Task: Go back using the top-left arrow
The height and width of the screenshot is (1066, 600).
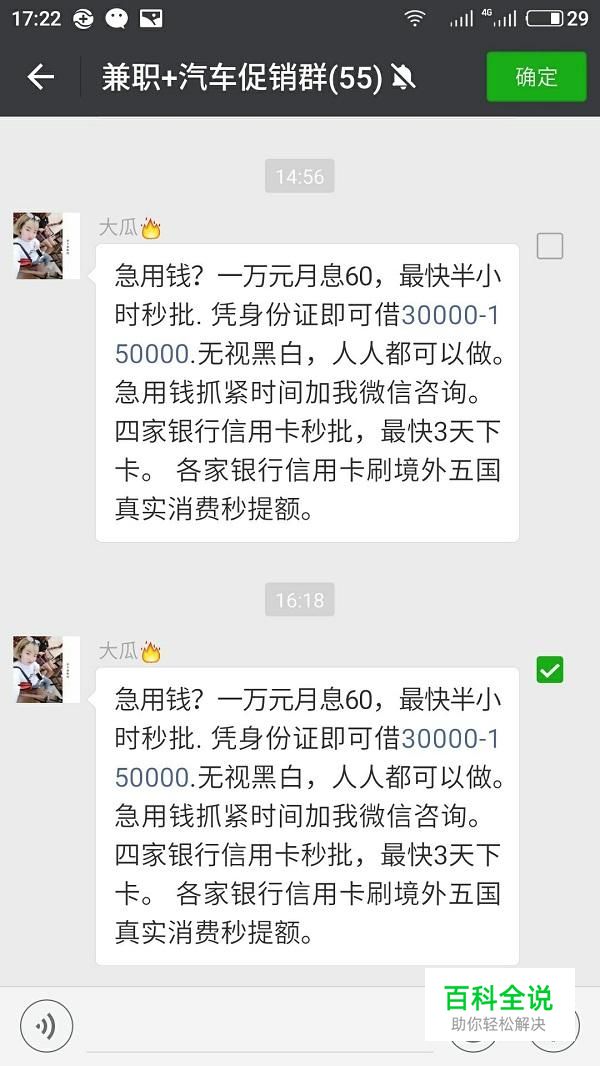Action: pyautogui.click(x=40, y=78)
